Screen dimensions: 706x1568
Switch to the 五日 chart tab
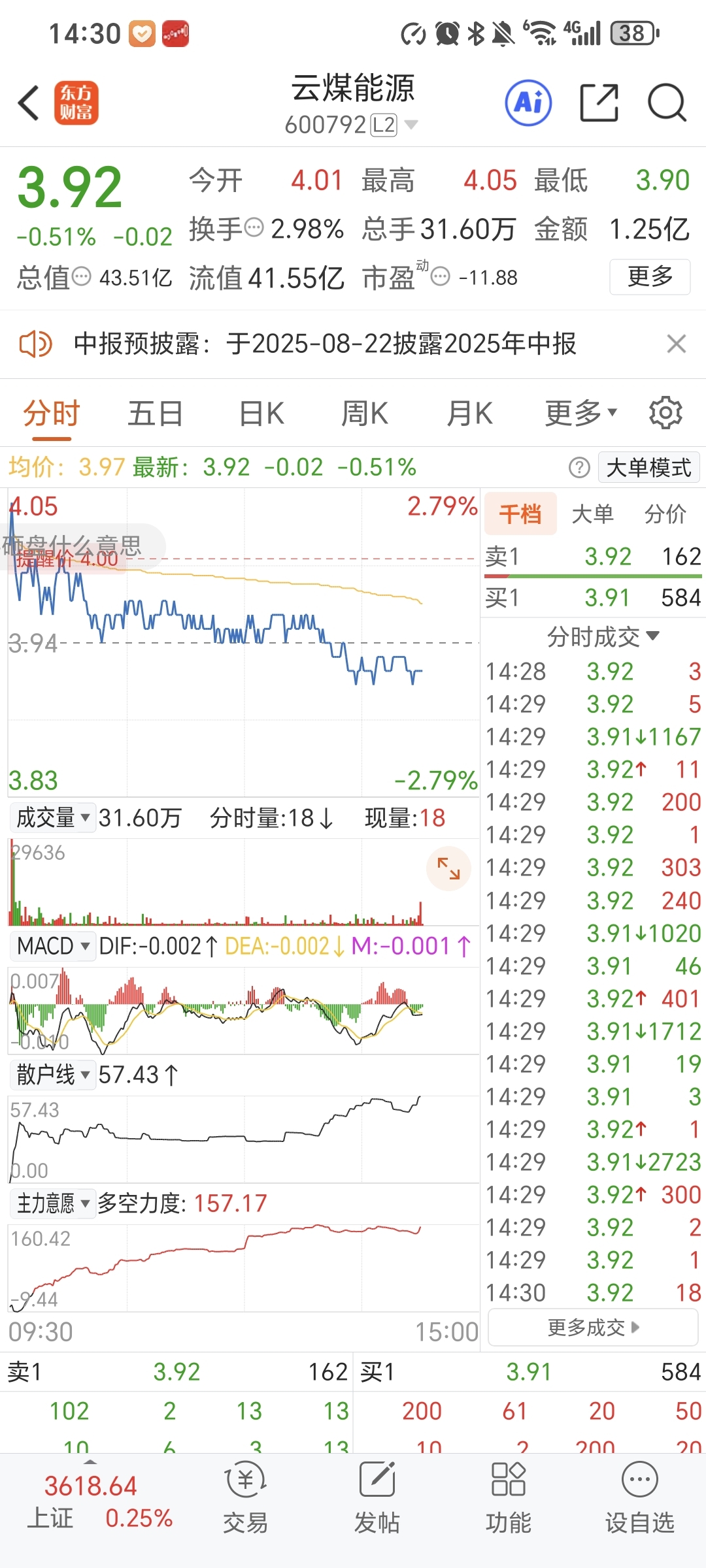click(156, 414)
